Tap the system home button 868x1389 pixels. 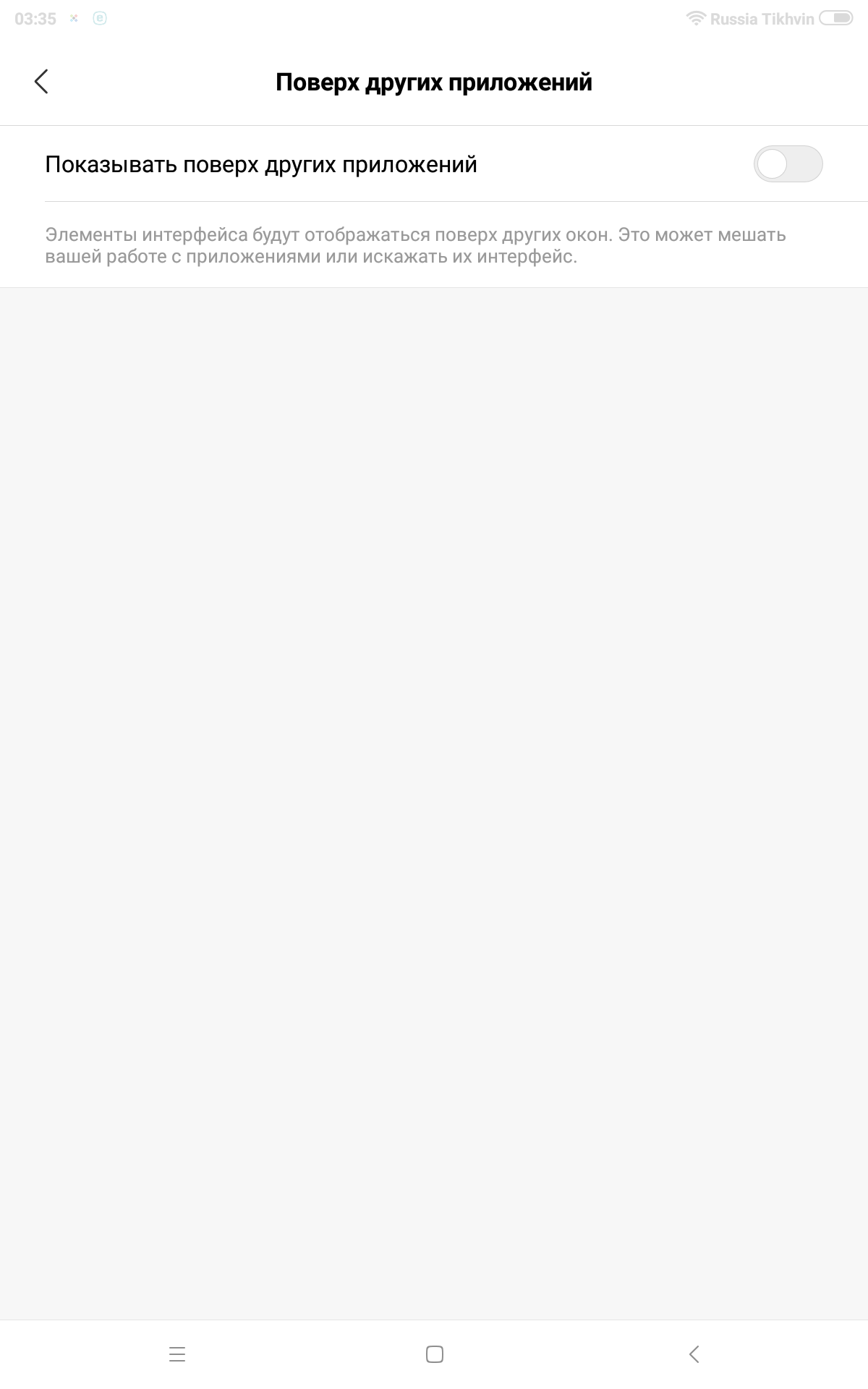tap(435, 1354)
